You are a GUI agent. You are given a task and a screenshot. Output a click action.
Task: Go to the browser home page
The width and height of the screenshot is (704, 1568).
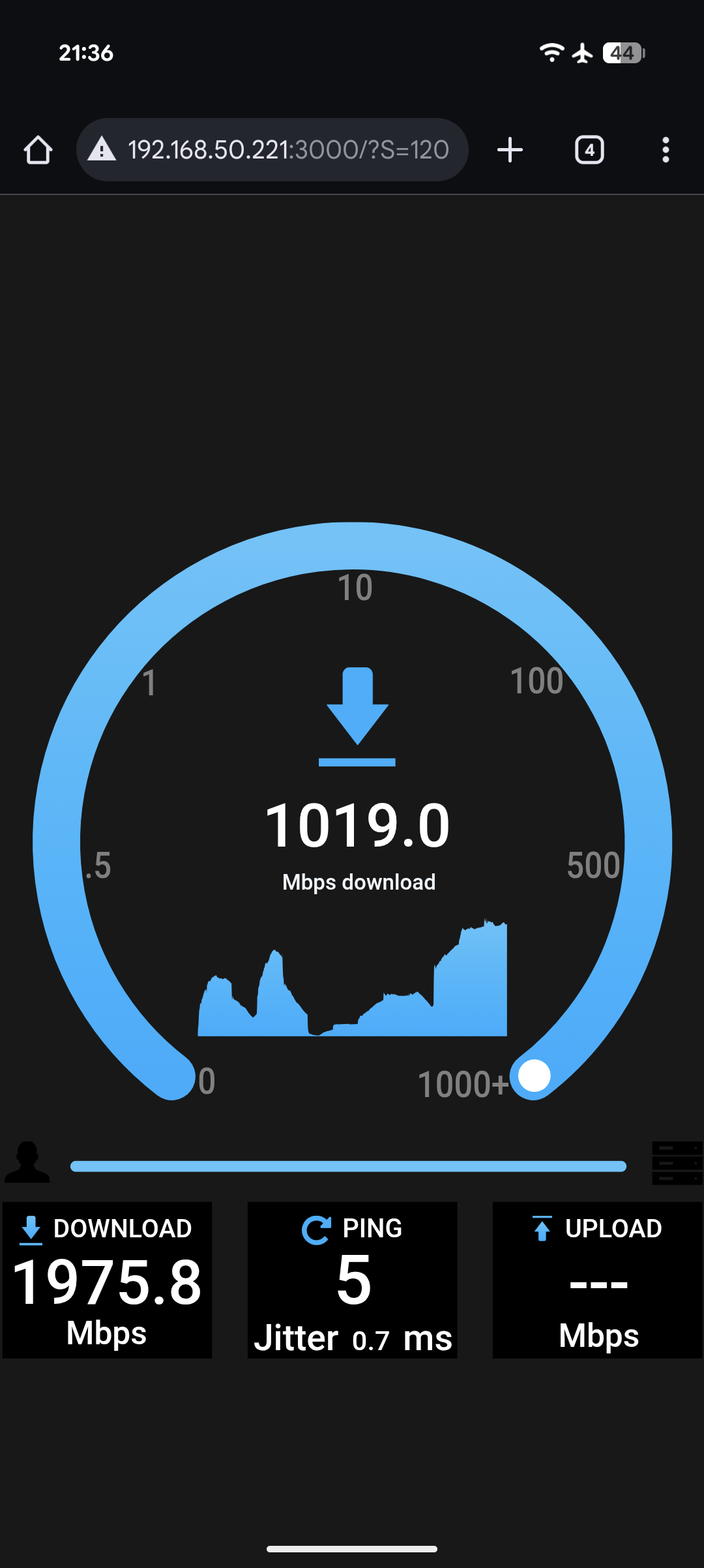(x=38, y=150)
